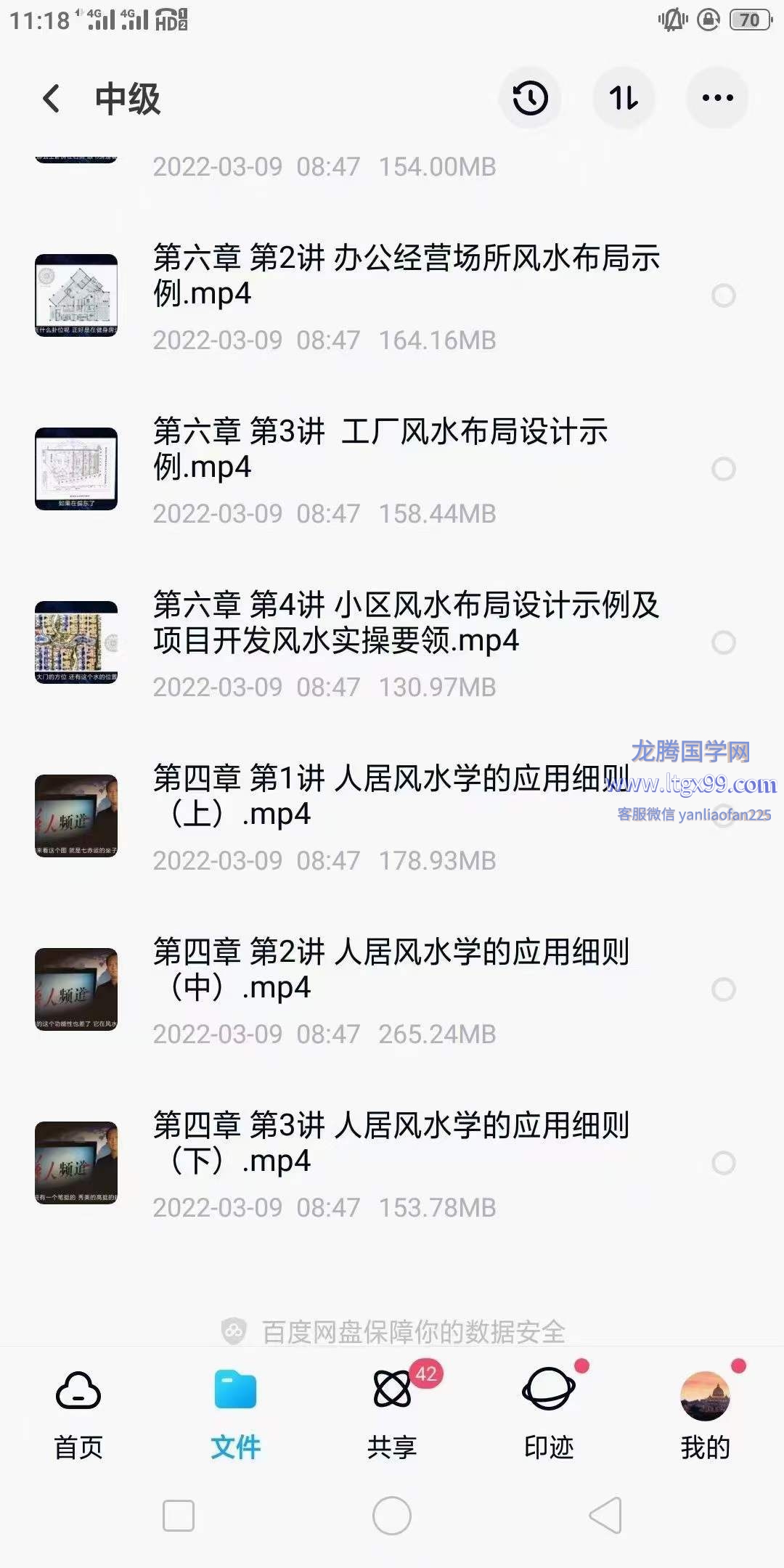
Task: Open 第六章 第4讲 小区风水布局设计示例 video
Action: [407, 623]
